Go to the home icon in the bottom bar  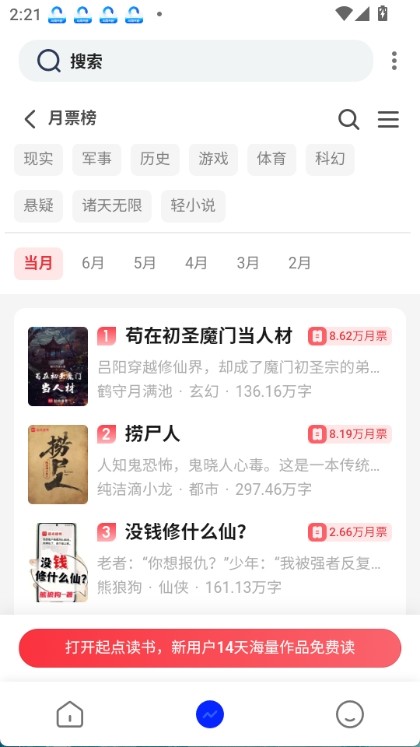tap(70, 715)
